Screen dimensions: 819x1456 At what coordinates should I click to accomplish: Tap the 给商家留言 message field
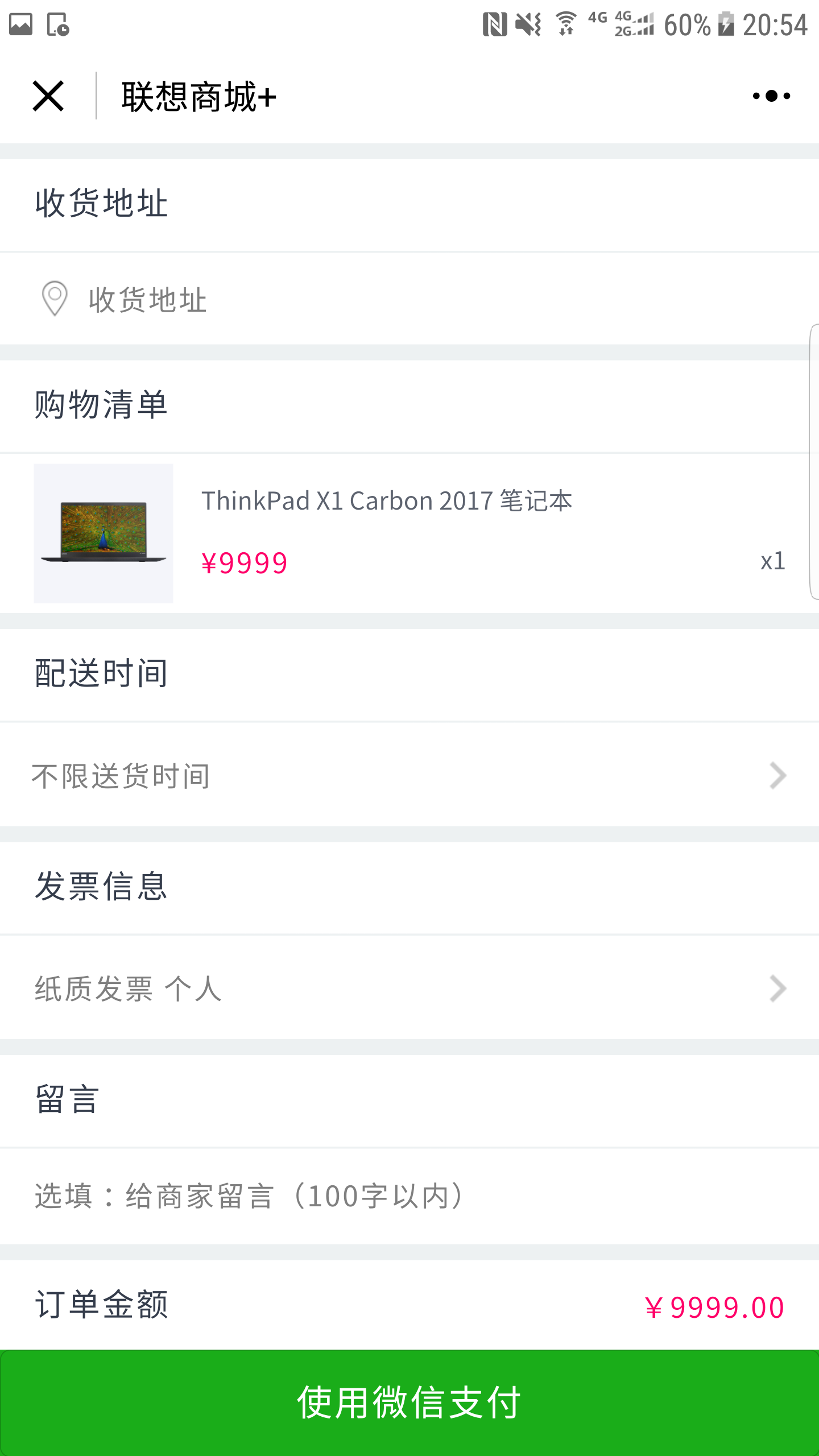click(409, 1196)
